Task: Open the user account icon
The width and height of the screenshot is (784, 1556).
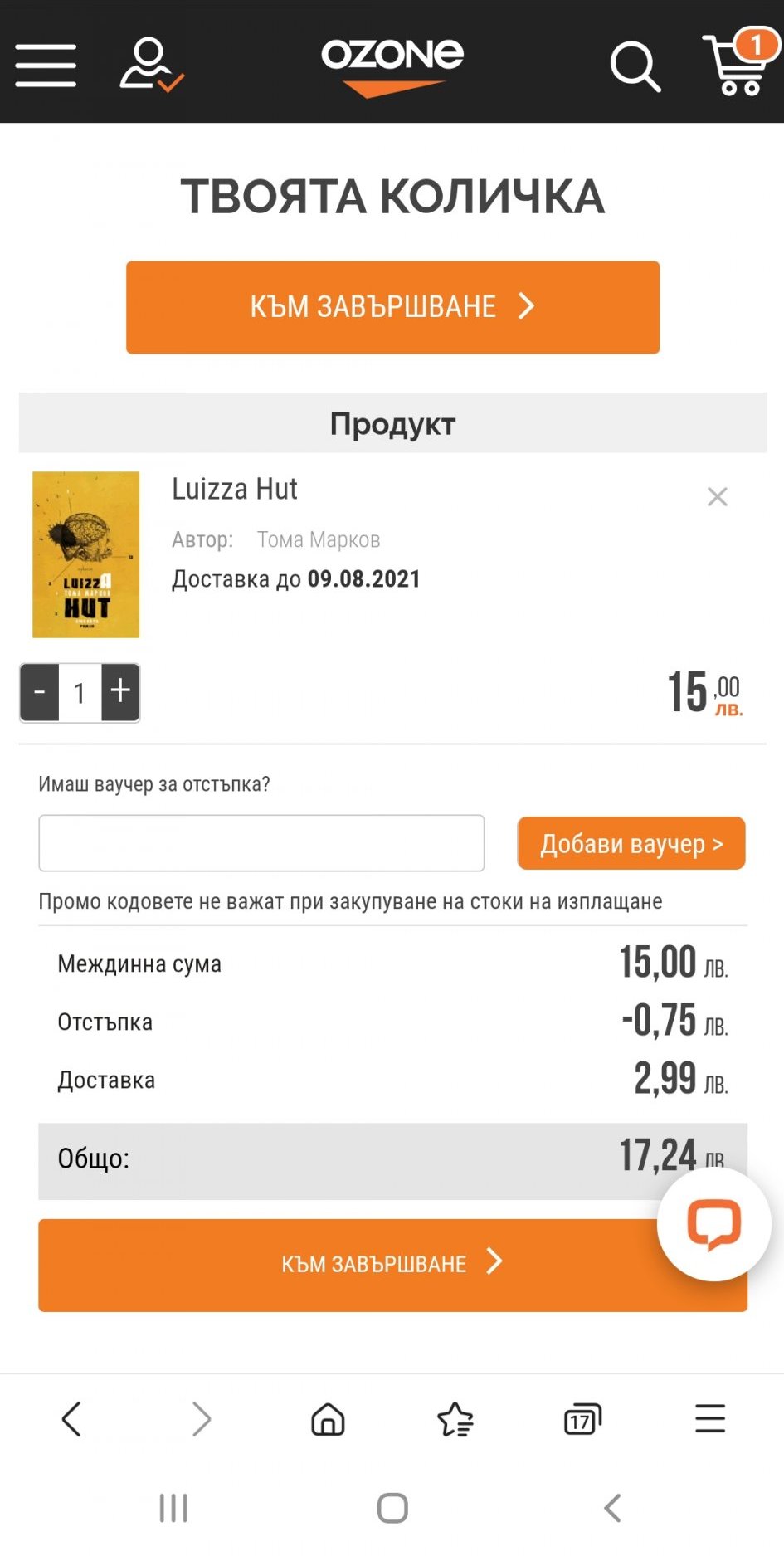Action: click(x=151, y=65)
